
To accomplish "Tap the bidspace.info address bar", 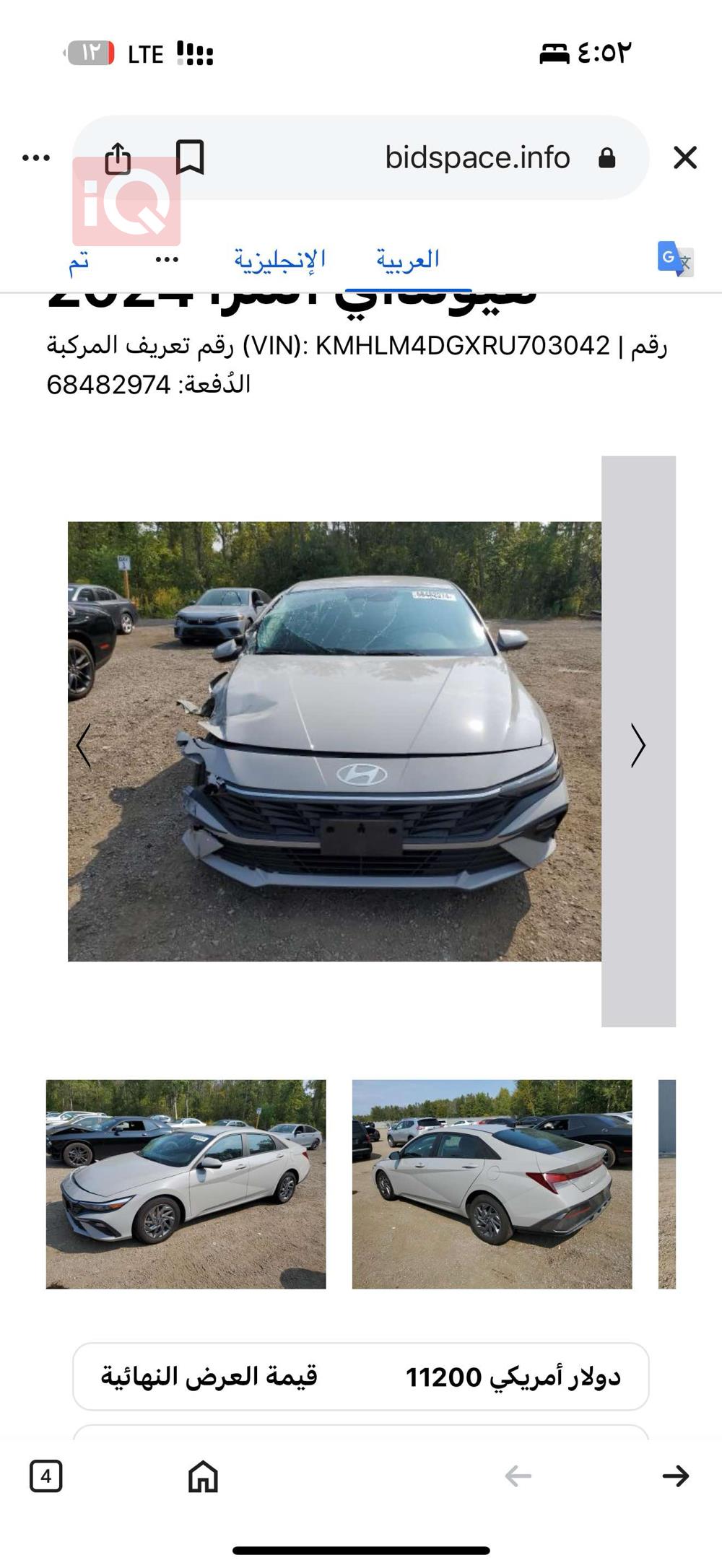I will [477, 157].
